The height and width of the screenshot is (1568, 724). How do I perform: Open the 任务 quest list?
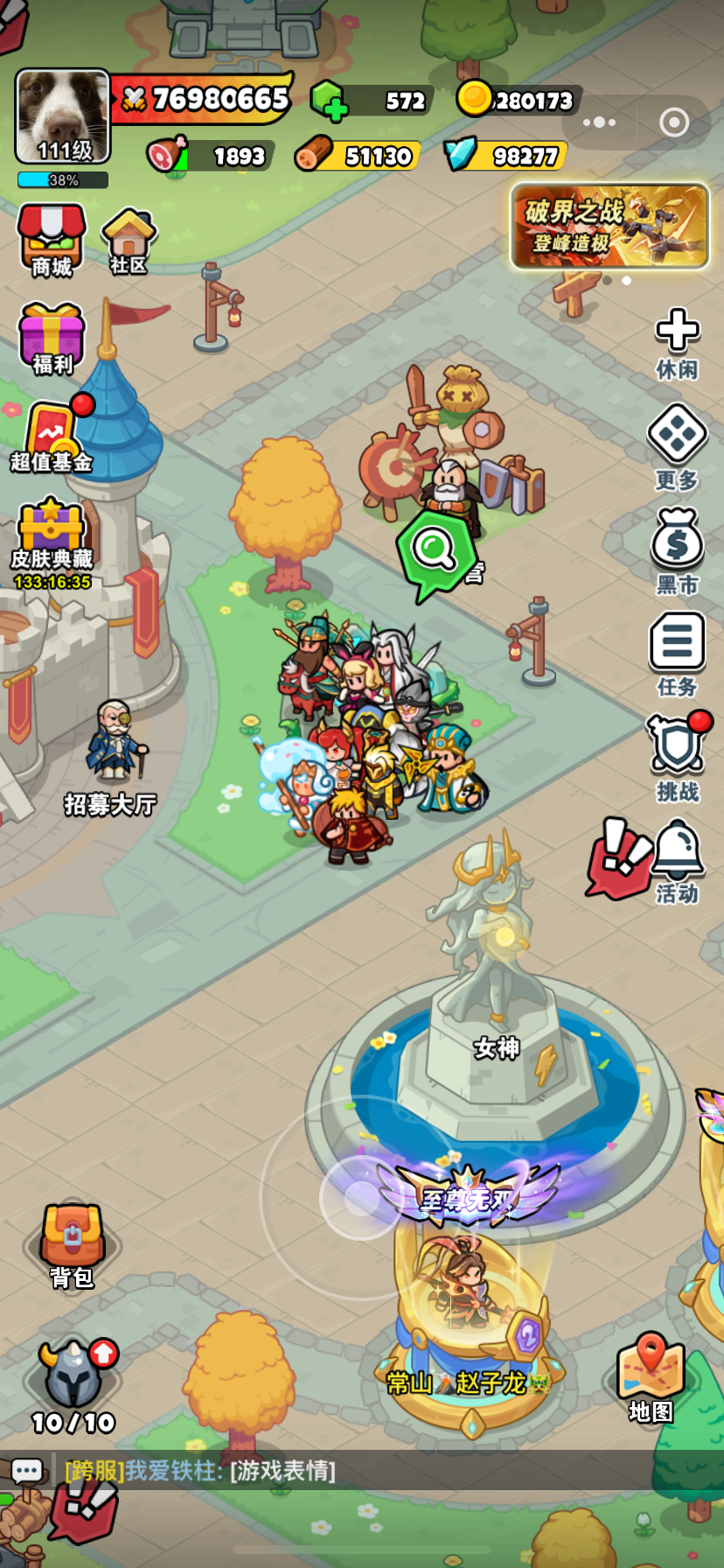(x=677, y=652)
